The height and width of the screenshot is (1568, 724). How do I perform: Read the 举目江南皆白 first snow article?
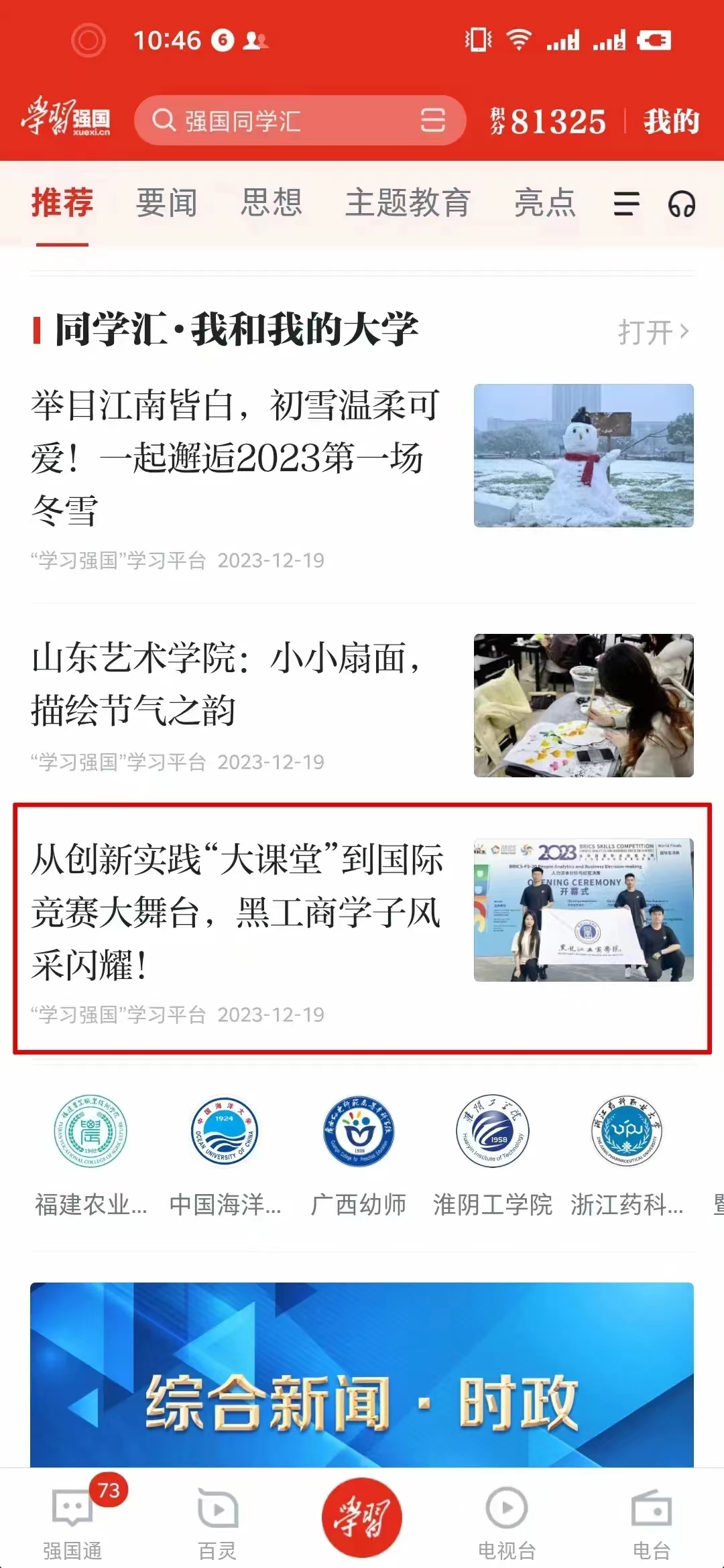pyautogui.click(x=235, y=458)
